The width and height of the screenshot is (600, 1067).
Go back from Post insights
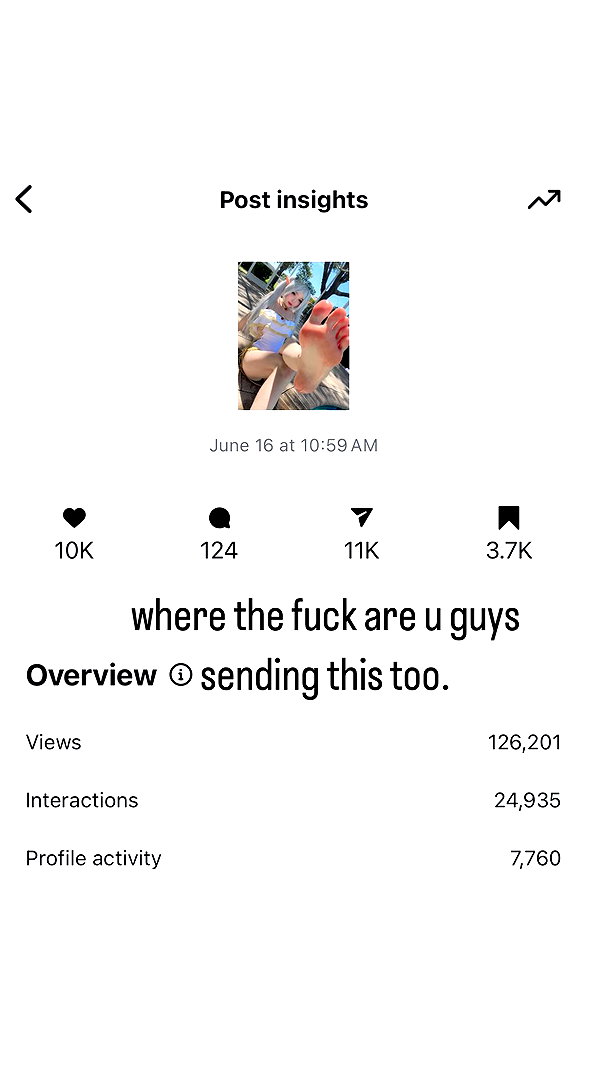[24, 199]
